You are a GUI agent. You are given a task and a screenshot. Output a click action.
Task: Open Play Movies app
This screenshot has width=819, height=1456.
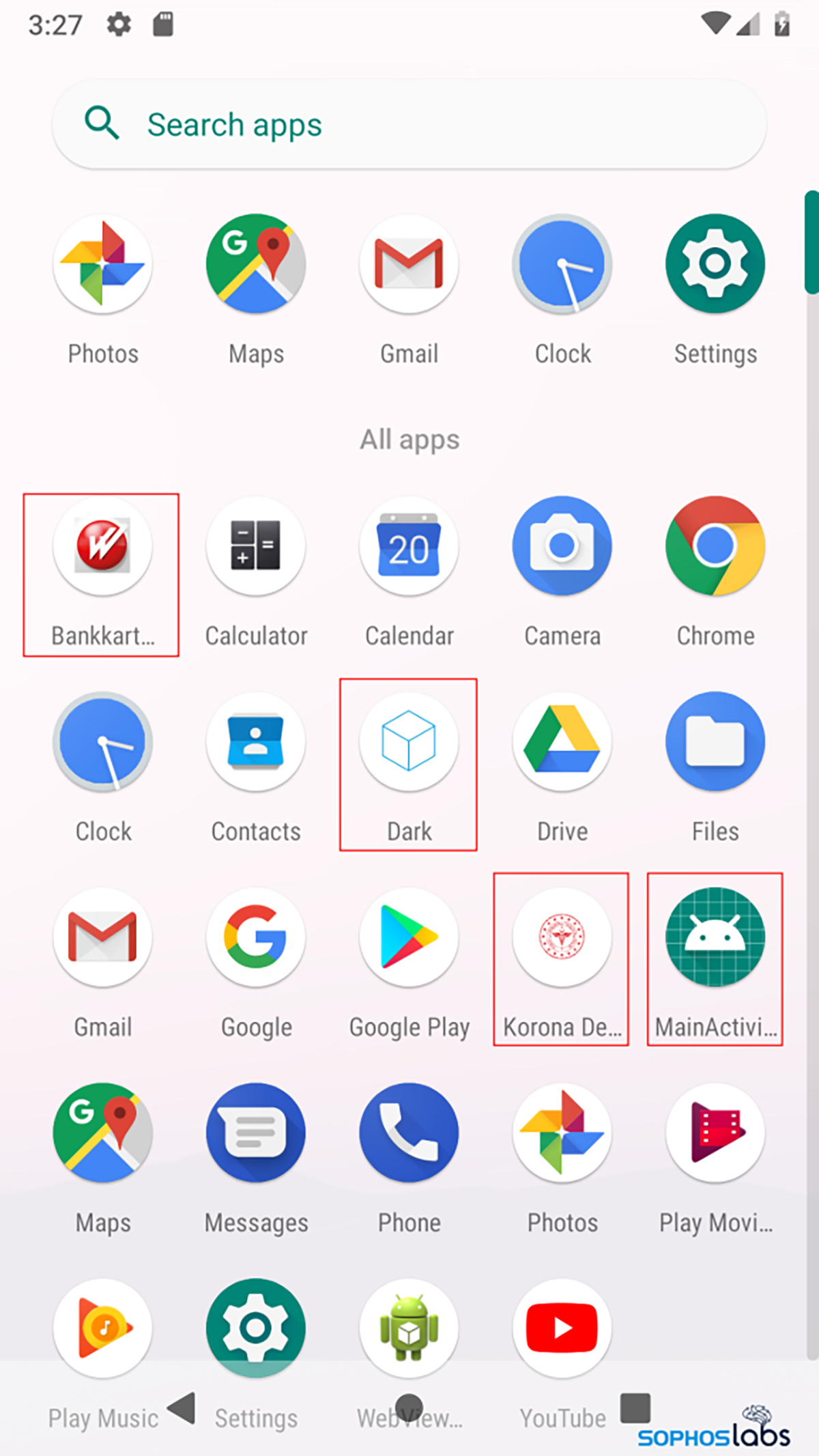[715, 1133]
